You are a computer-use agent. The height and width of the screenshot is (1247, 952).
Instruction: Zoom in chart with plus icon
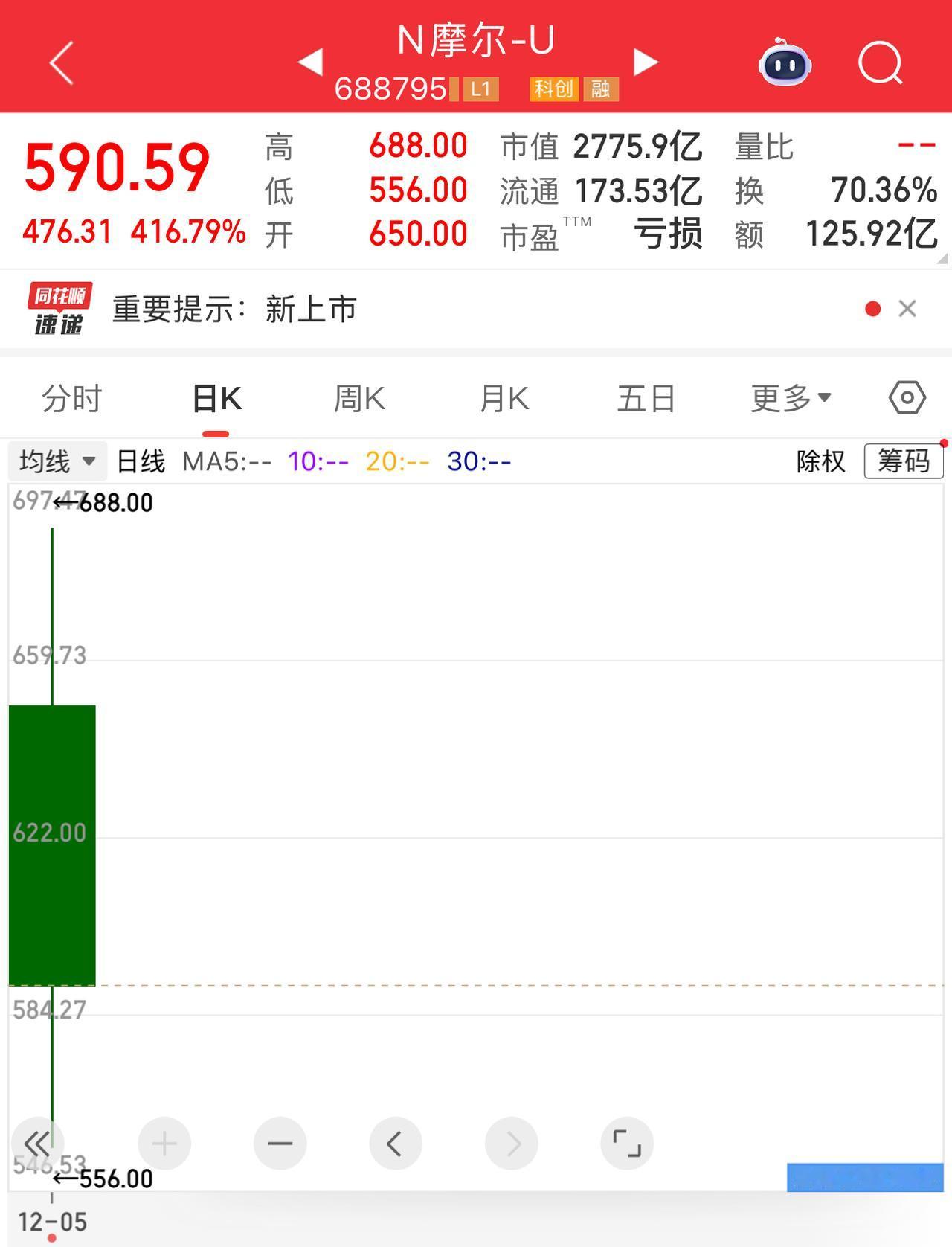(x=164, y=1144)
